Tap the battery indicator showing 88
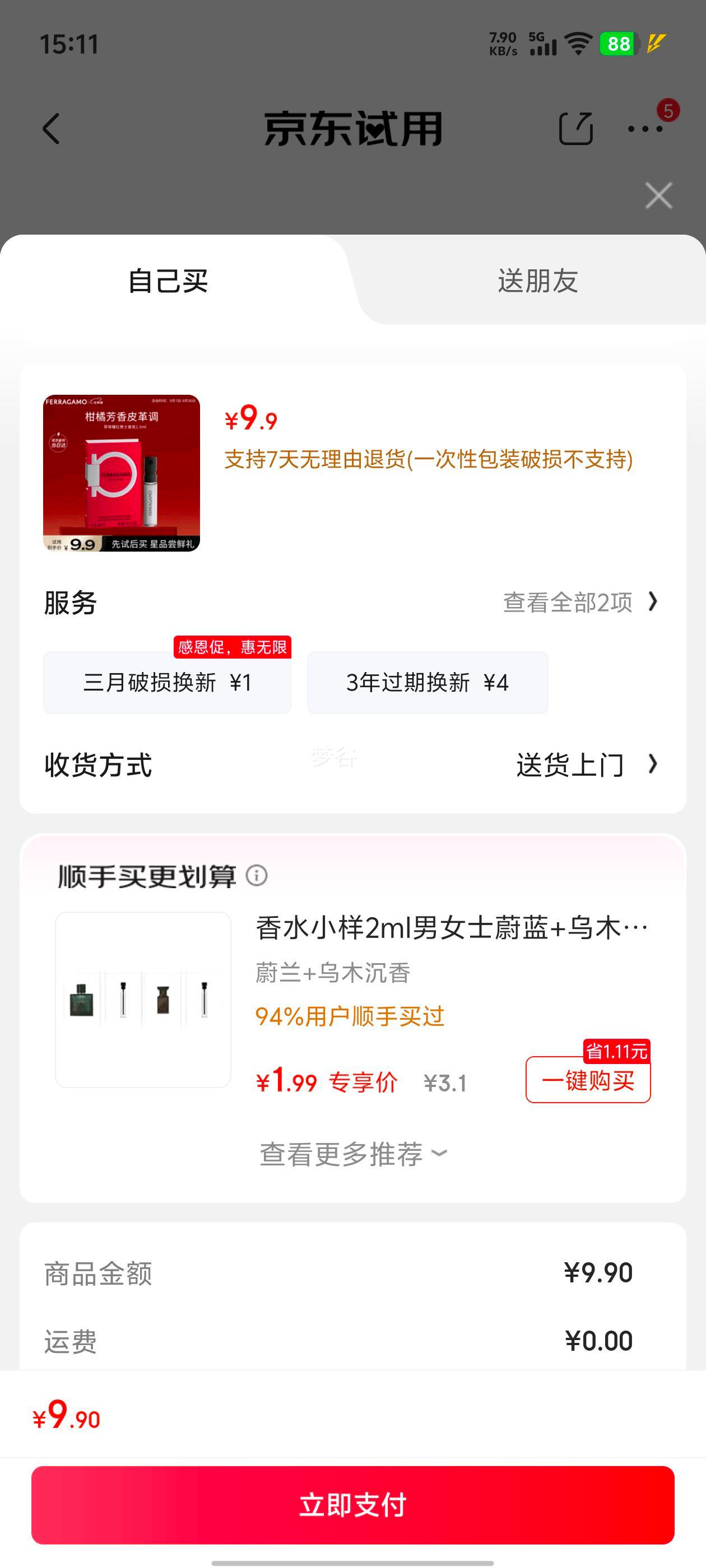The width and height of the screenshot is (706, 1568). [x=617, y=43]
